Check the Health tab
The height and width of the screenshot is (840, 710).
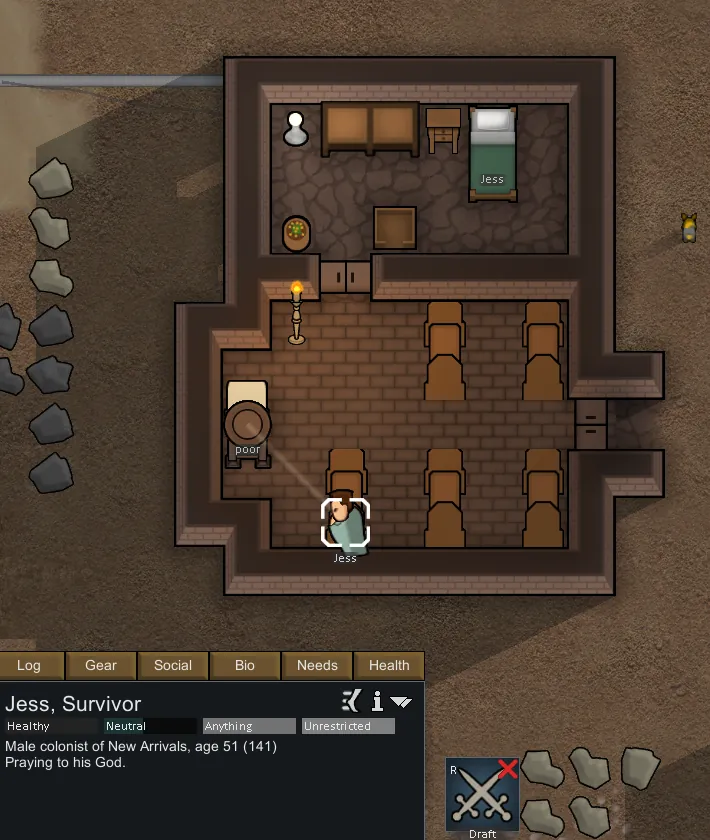pyautogui.click(x=389, y=665)
